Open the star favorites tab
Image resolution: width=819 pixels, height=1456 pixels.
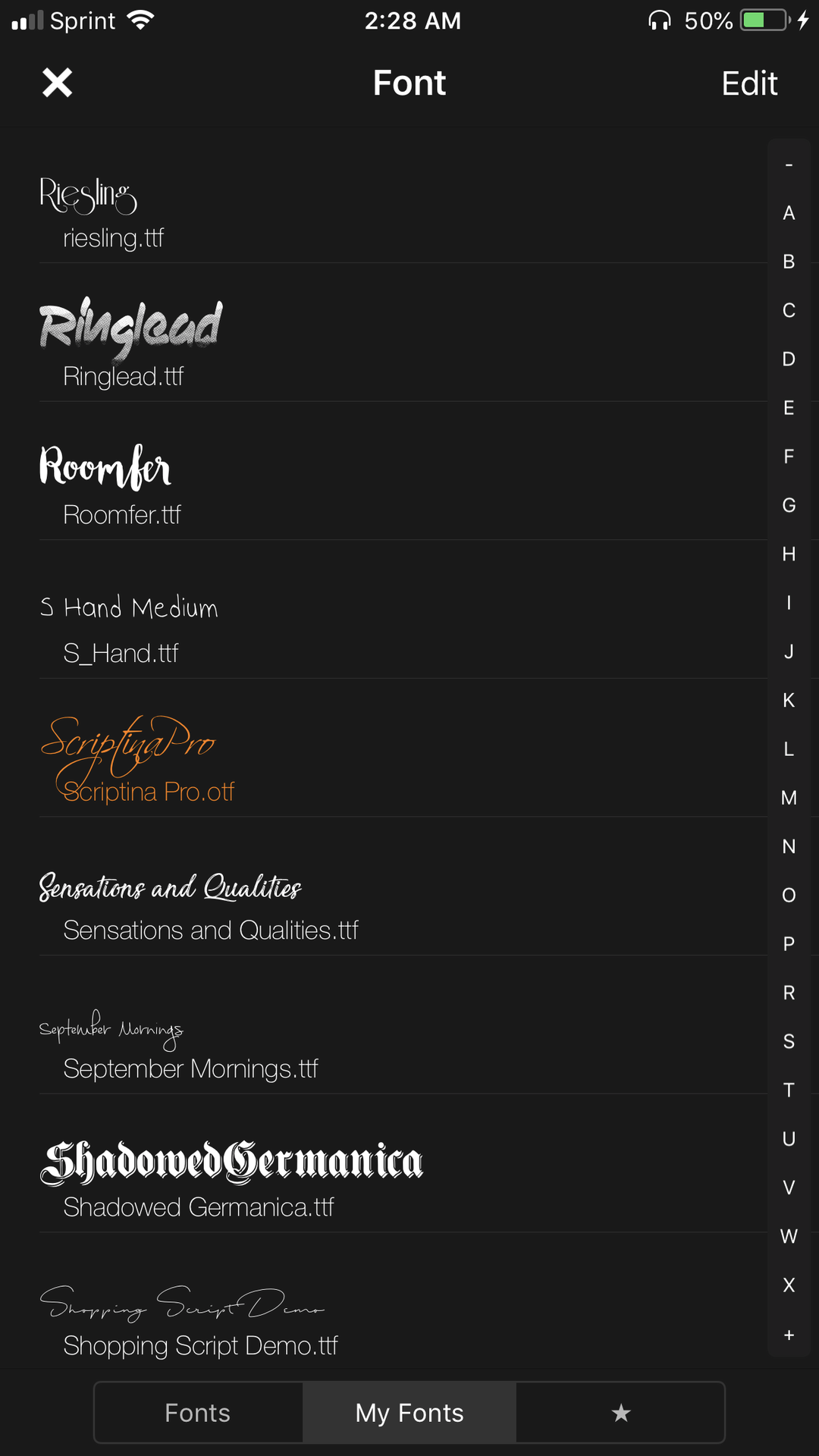coord(620,1413)
